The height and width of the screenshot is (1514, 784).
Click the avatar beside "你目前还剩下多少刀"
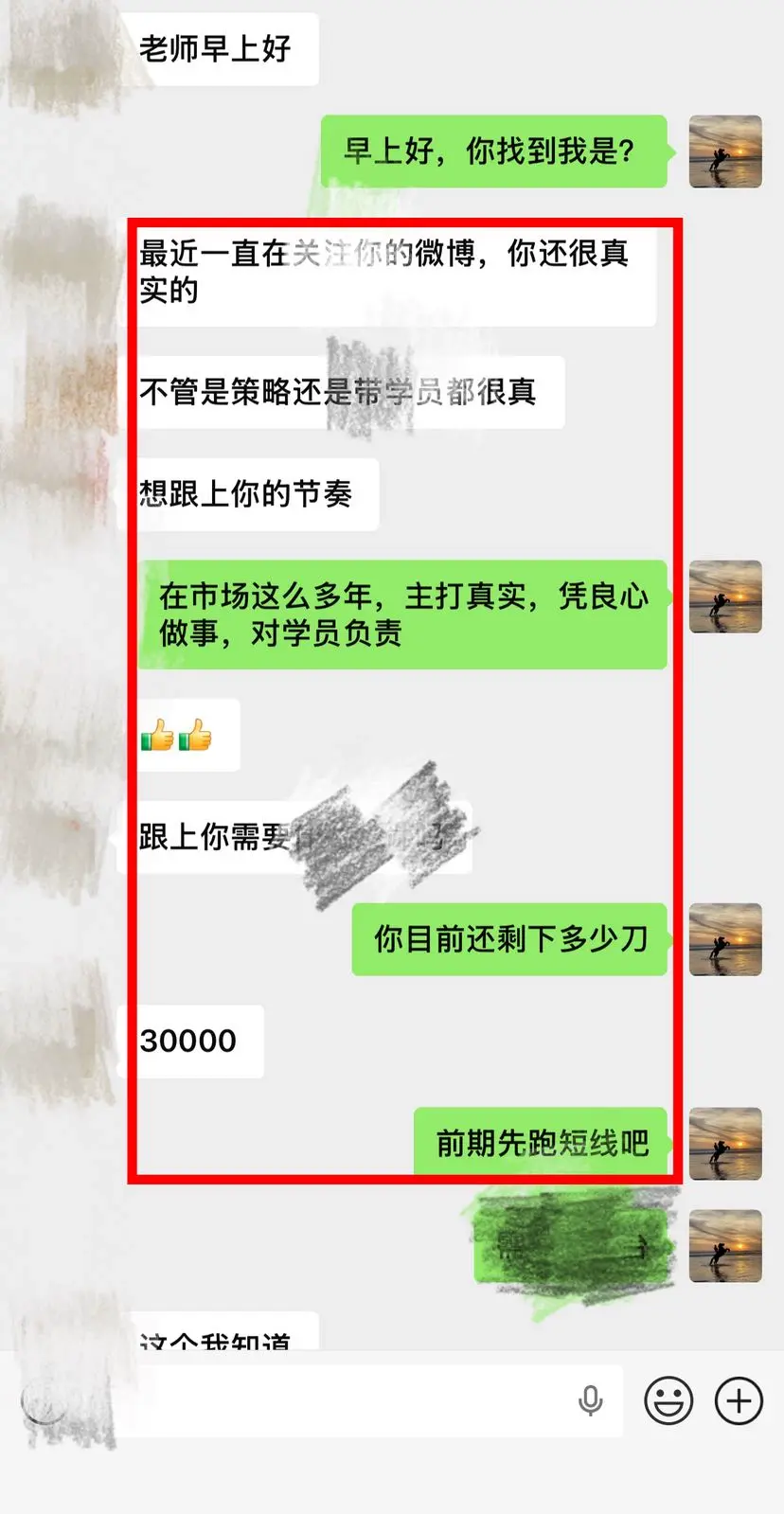point(725,940)
